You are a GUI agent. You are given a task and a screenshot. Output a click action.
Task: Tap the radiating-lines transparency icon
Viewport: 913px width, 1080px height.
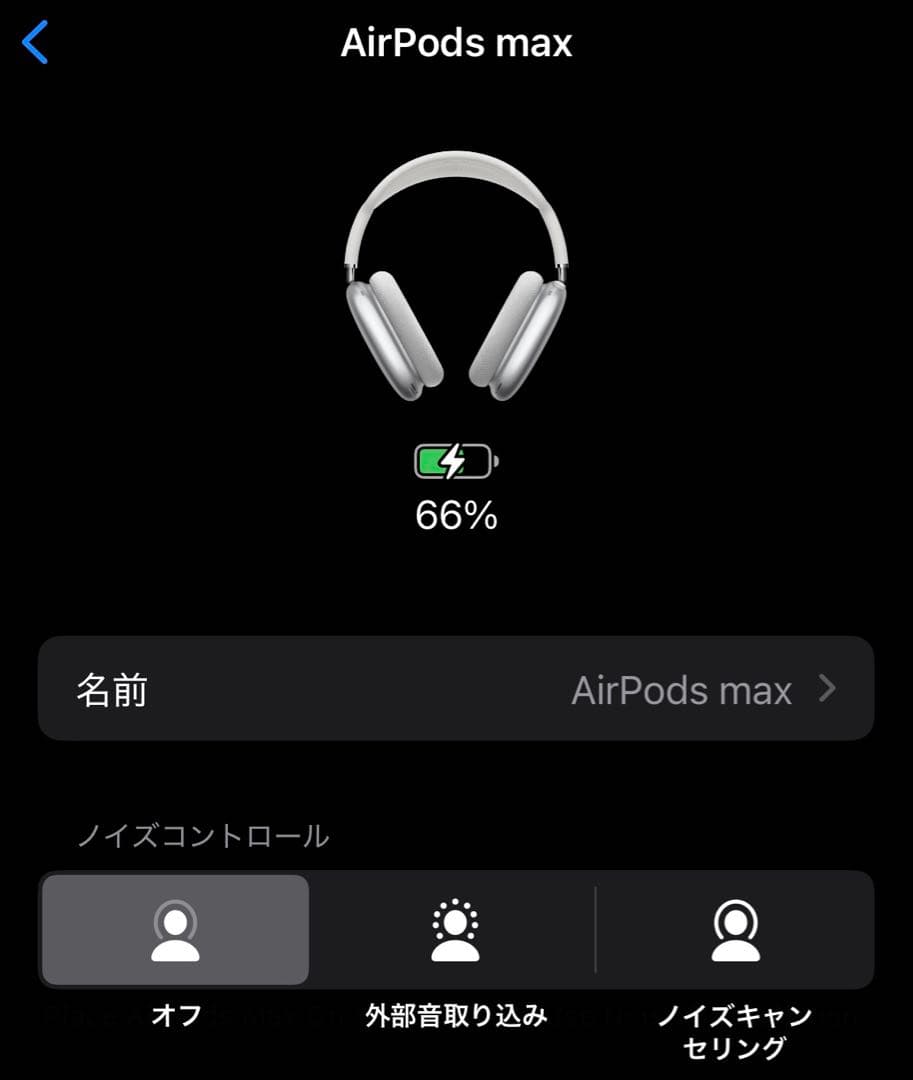(457, 929)
